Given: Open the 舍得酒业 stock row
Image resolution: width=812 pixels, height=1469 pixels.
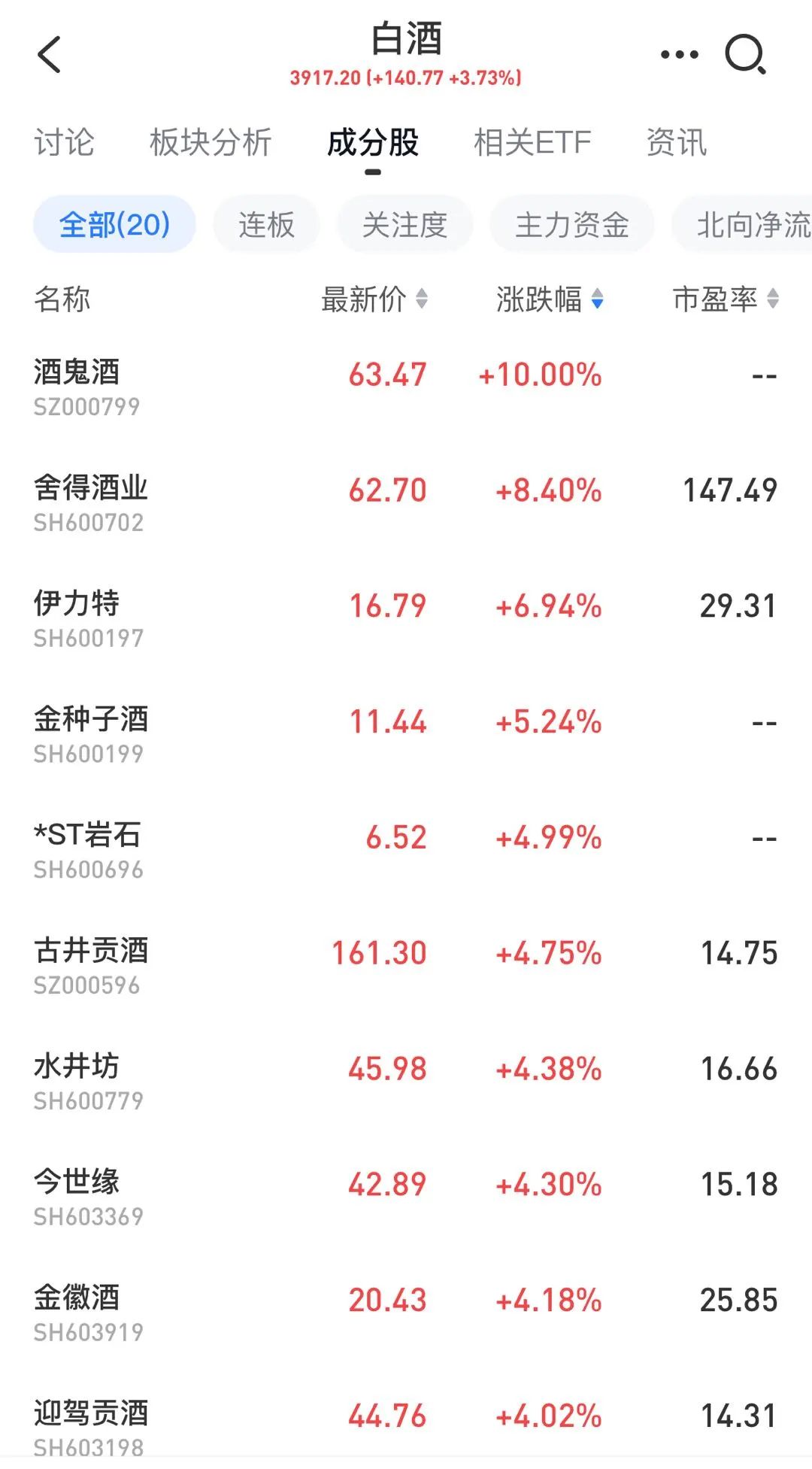Looking at the screenshot, I should (x=406, y=502).
